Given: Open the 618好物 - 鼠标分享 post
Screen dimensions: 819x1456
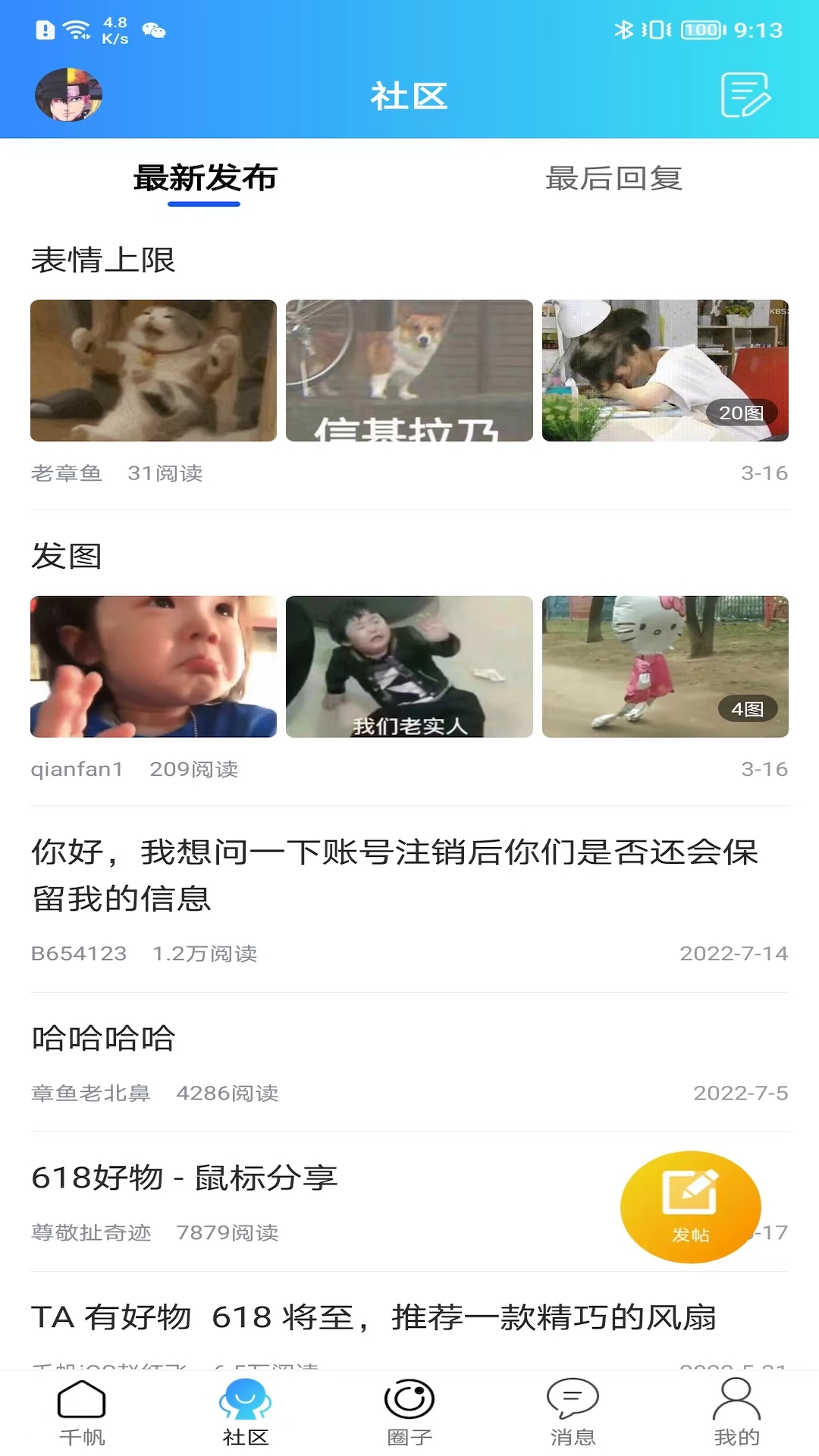Looking at the screenshot, I should click(x=184, y=1178).
